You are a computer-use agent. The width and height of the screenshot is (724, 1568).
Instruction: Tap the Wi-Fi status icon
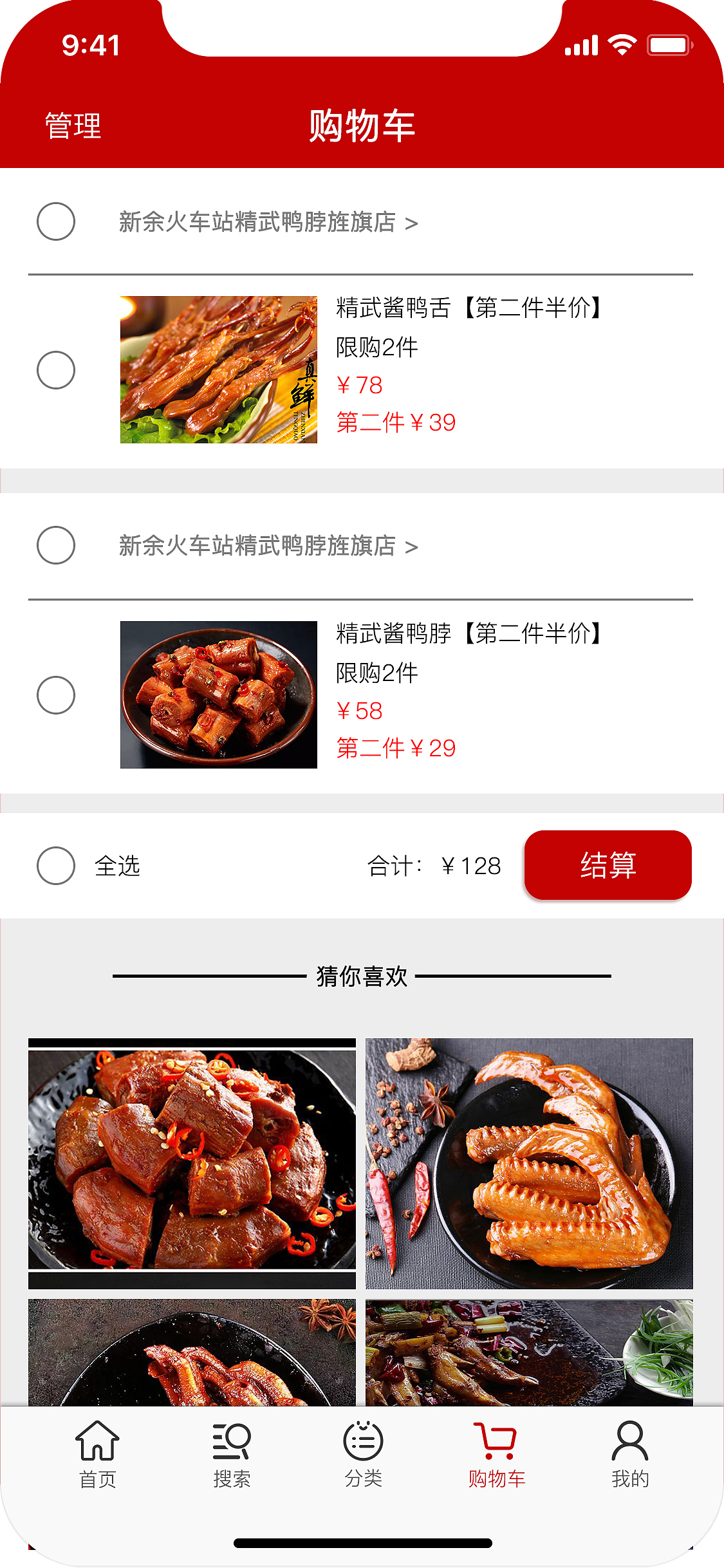623,44
